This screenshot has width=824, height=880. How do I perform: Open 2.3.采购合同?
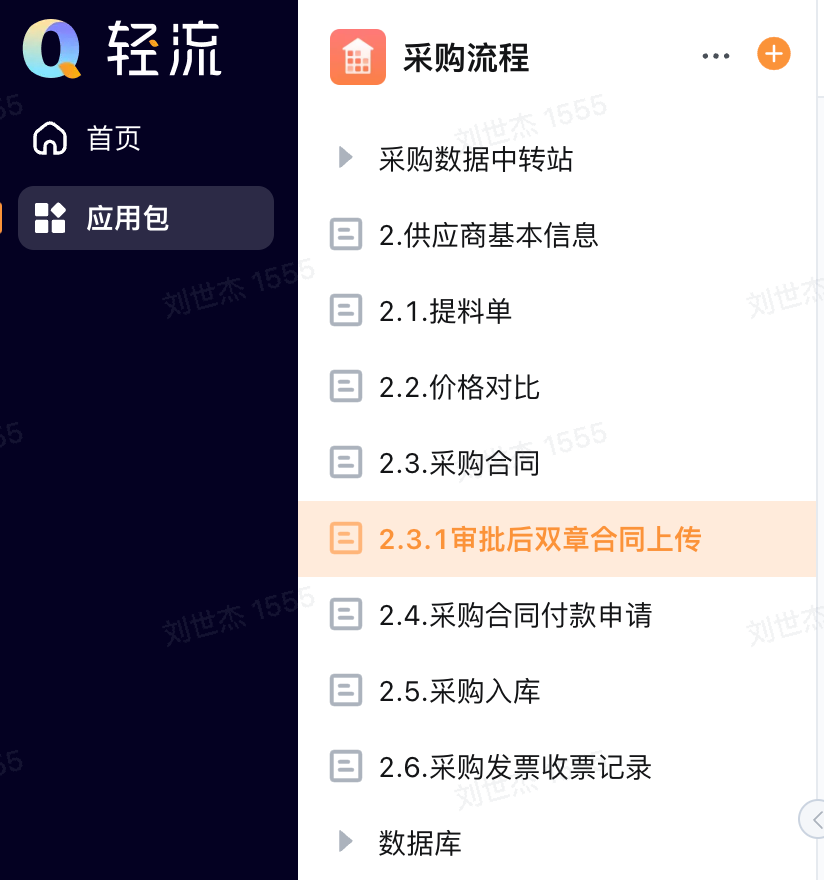pos(557,463)
